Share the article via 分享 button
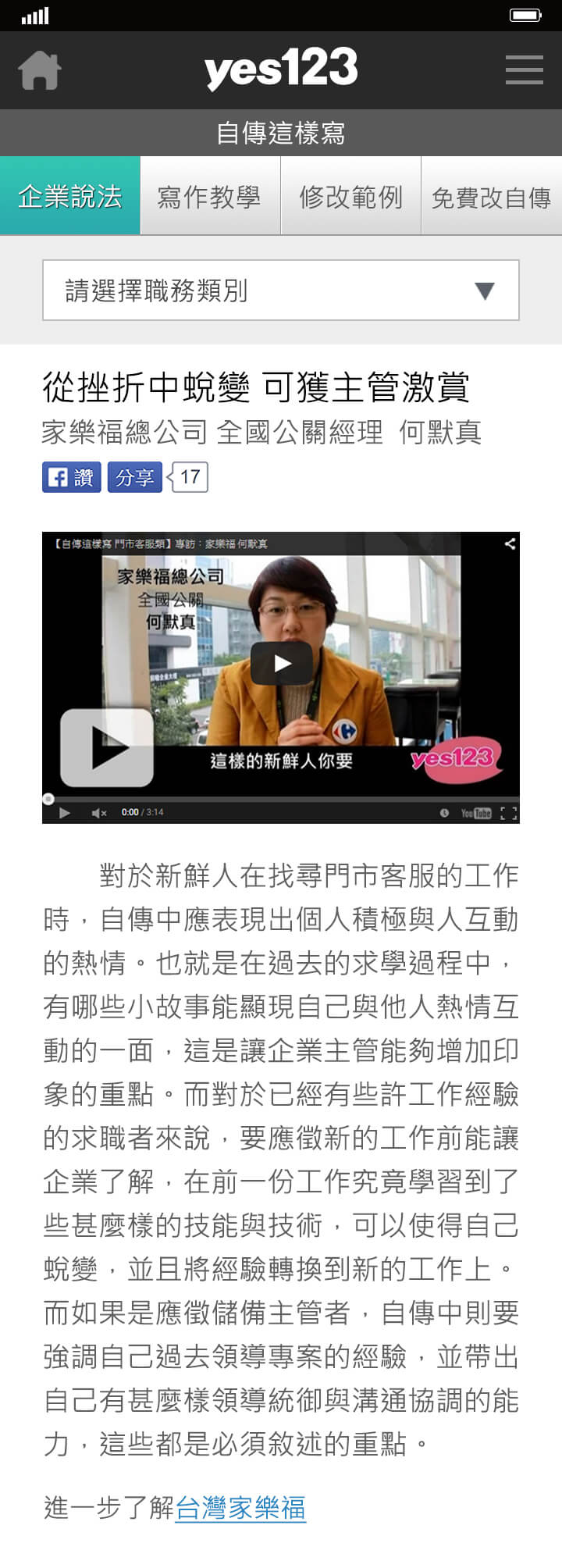Screen dimensions: 562x1568 coord(135,477)
